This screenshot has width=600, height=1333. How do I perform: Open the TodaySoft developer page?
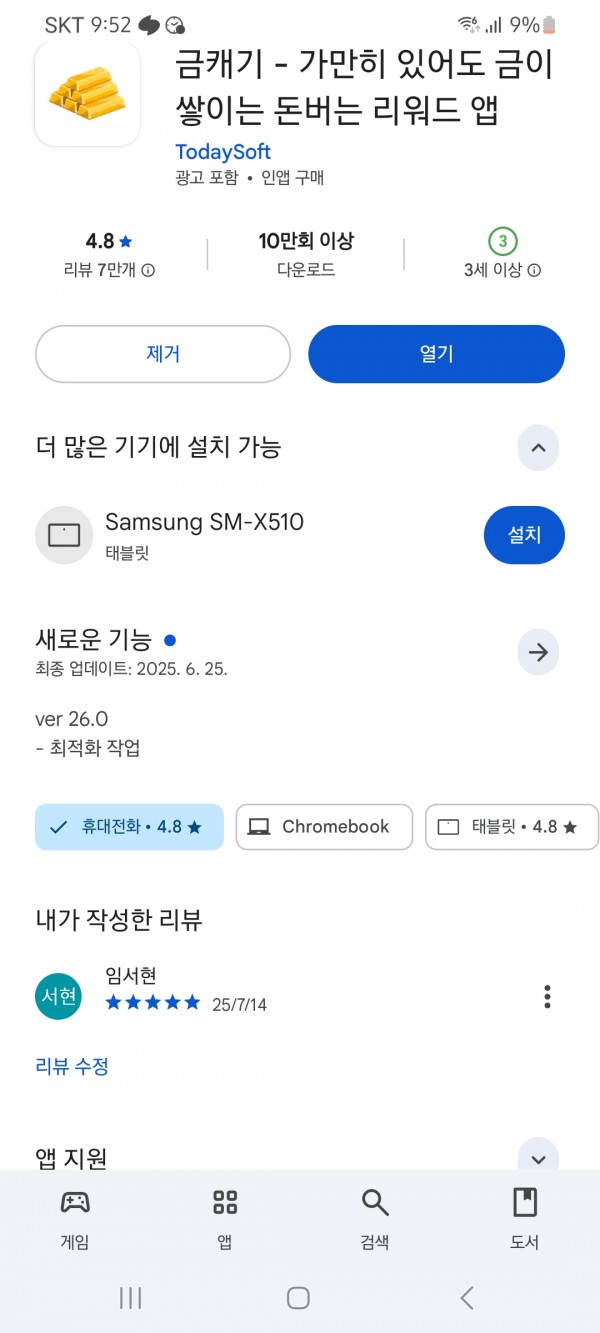(x=222, y=152)
